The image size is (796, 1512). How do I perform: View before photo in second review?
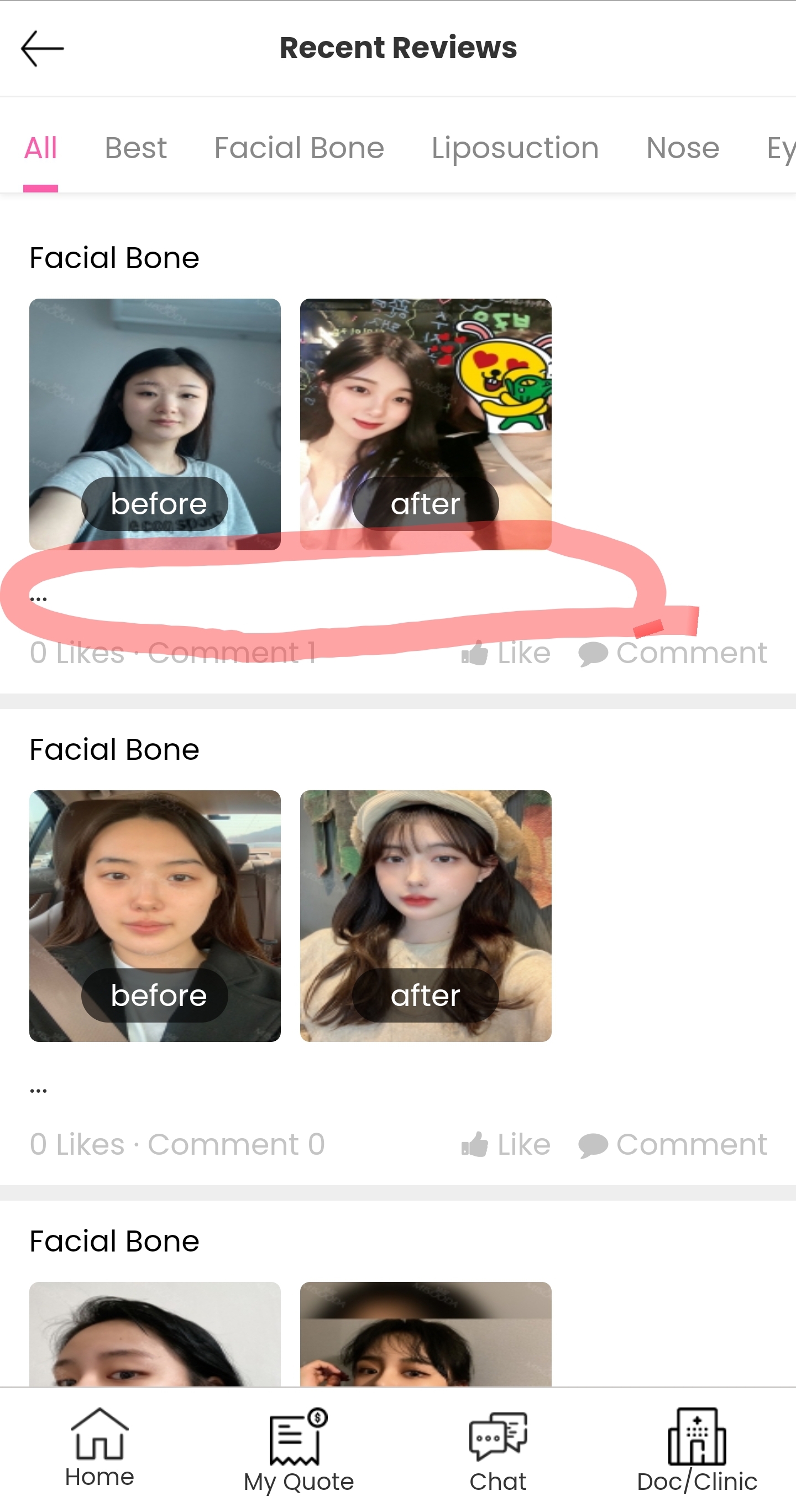pyautogui.click(x=155, y=916)
